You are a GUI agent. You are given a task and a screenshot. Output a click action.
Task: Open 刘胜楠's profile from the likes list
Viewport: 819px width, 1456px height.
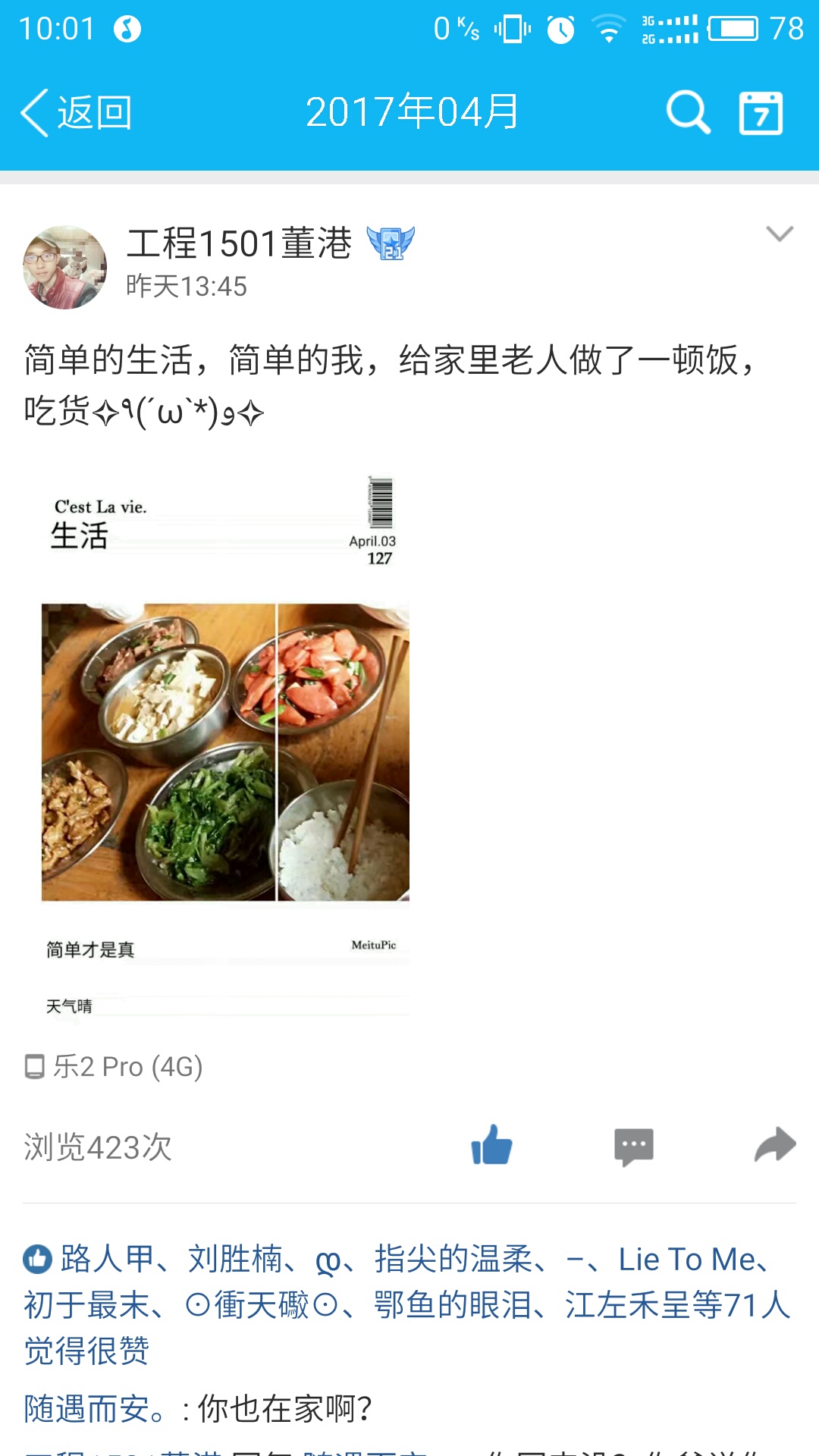235,1260
